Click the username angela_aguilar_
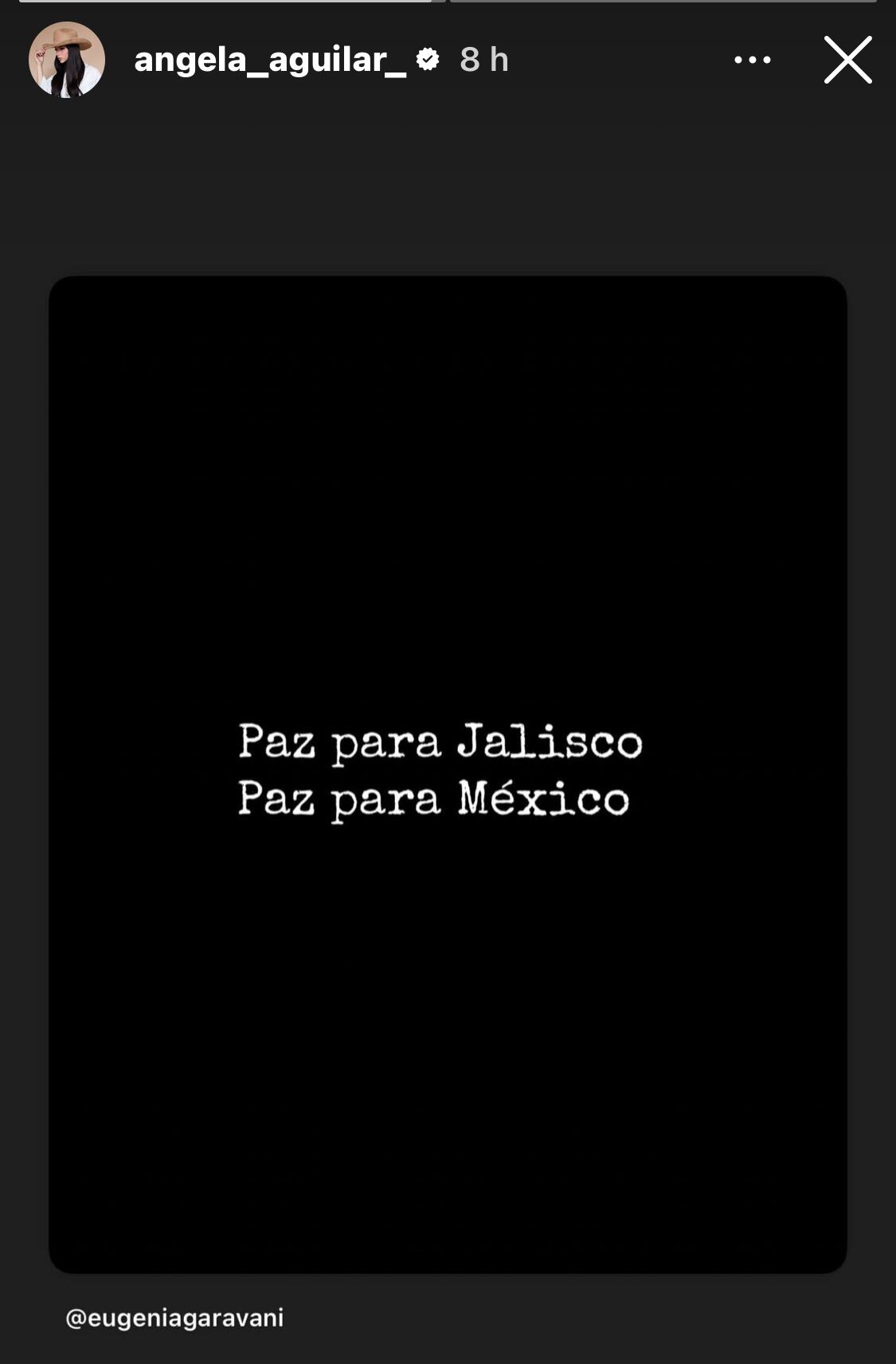Image resolution: width=896 pixels, height=1364 pixels. [271, 59]
